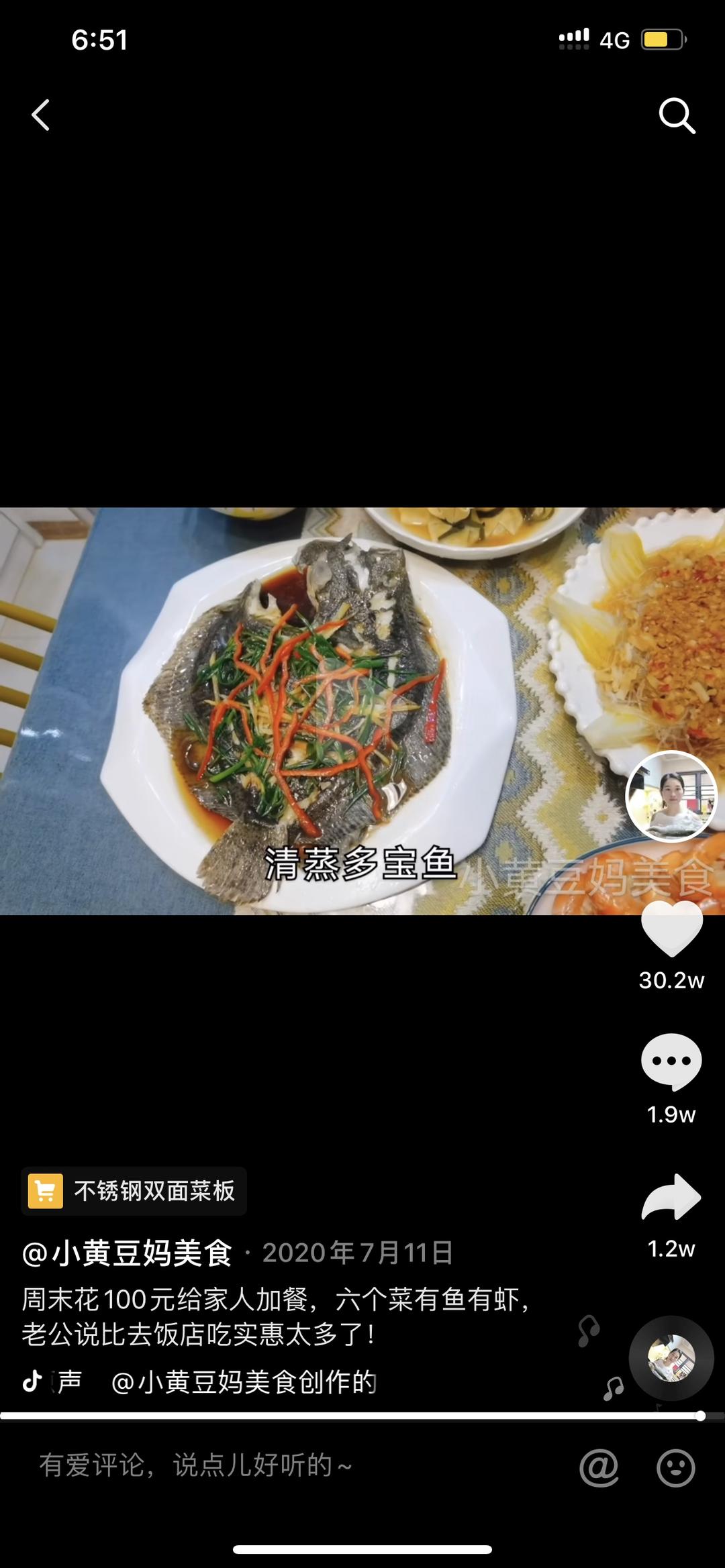Open the spinning music disc

pos(671,1358)
